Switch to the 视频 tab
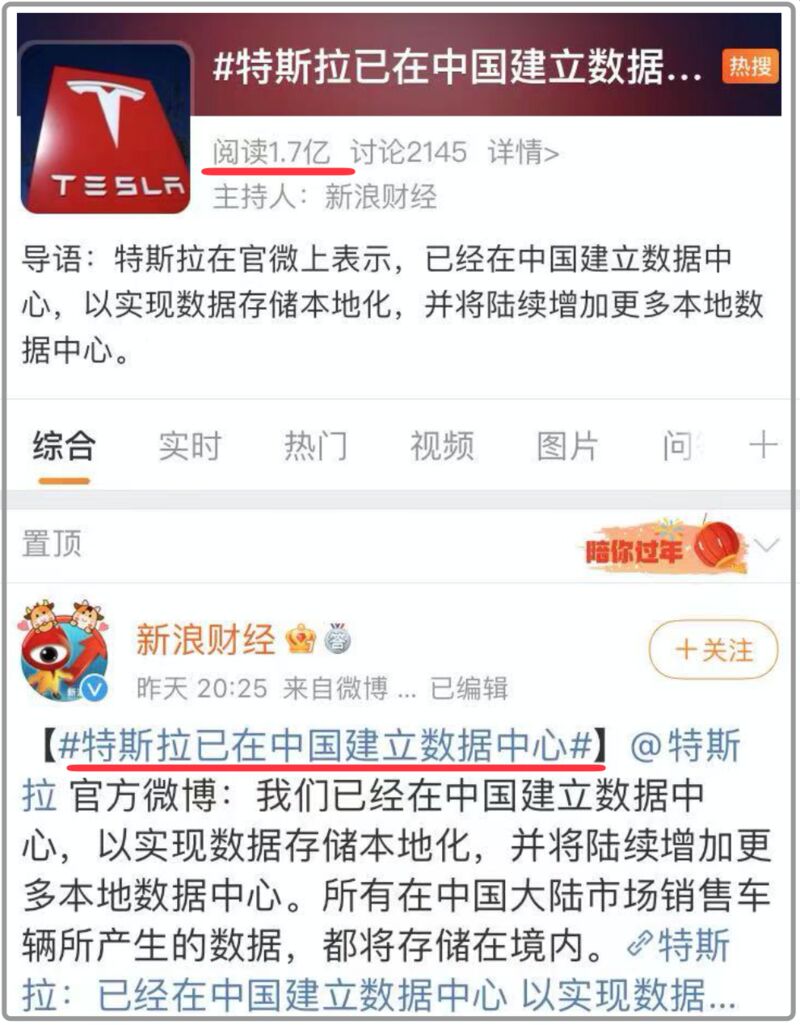This screenshot has height=1025, width=800. point(441,446)
